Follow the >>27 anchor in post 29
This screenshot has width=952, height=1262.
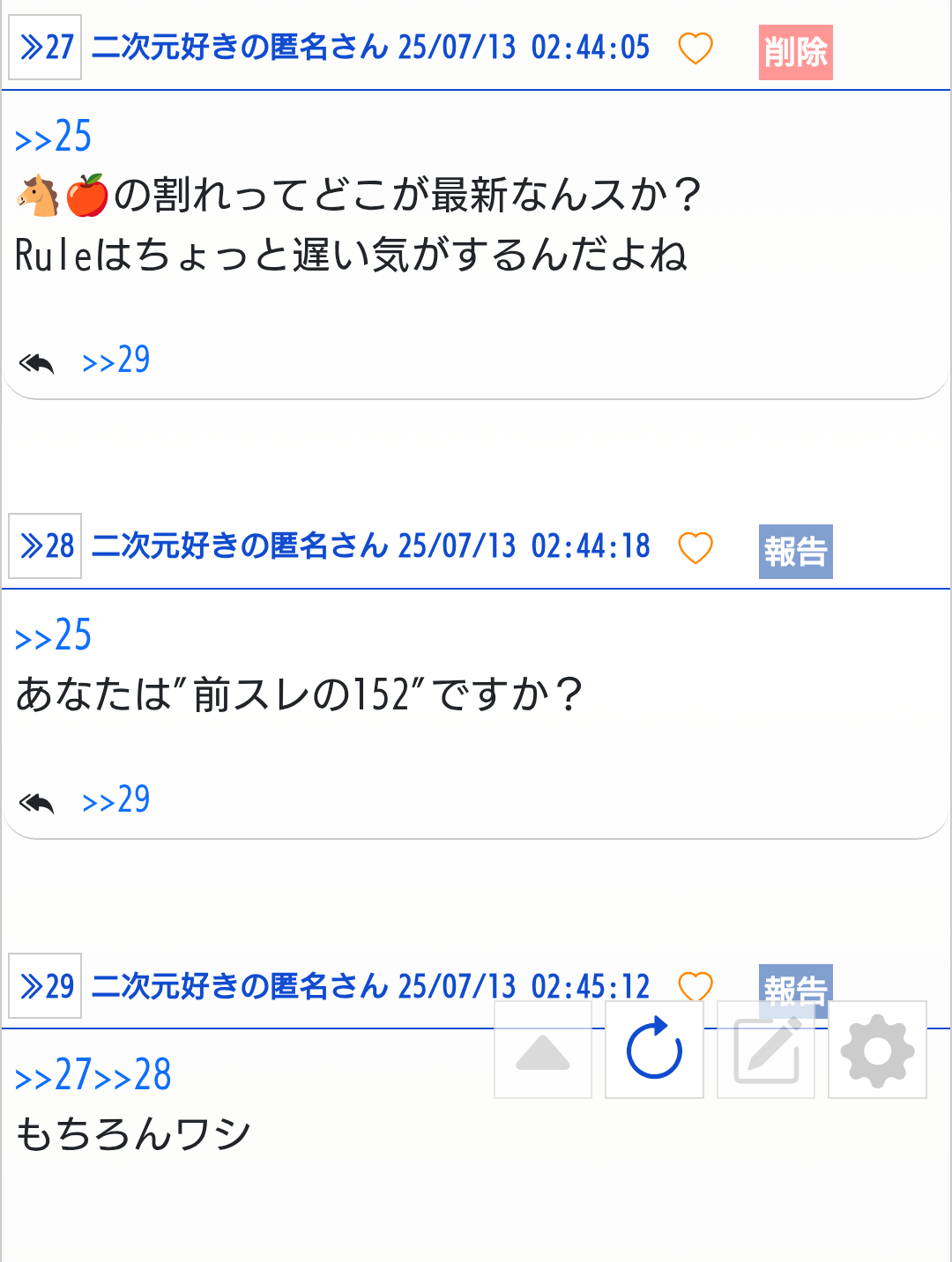point(53,1076)
